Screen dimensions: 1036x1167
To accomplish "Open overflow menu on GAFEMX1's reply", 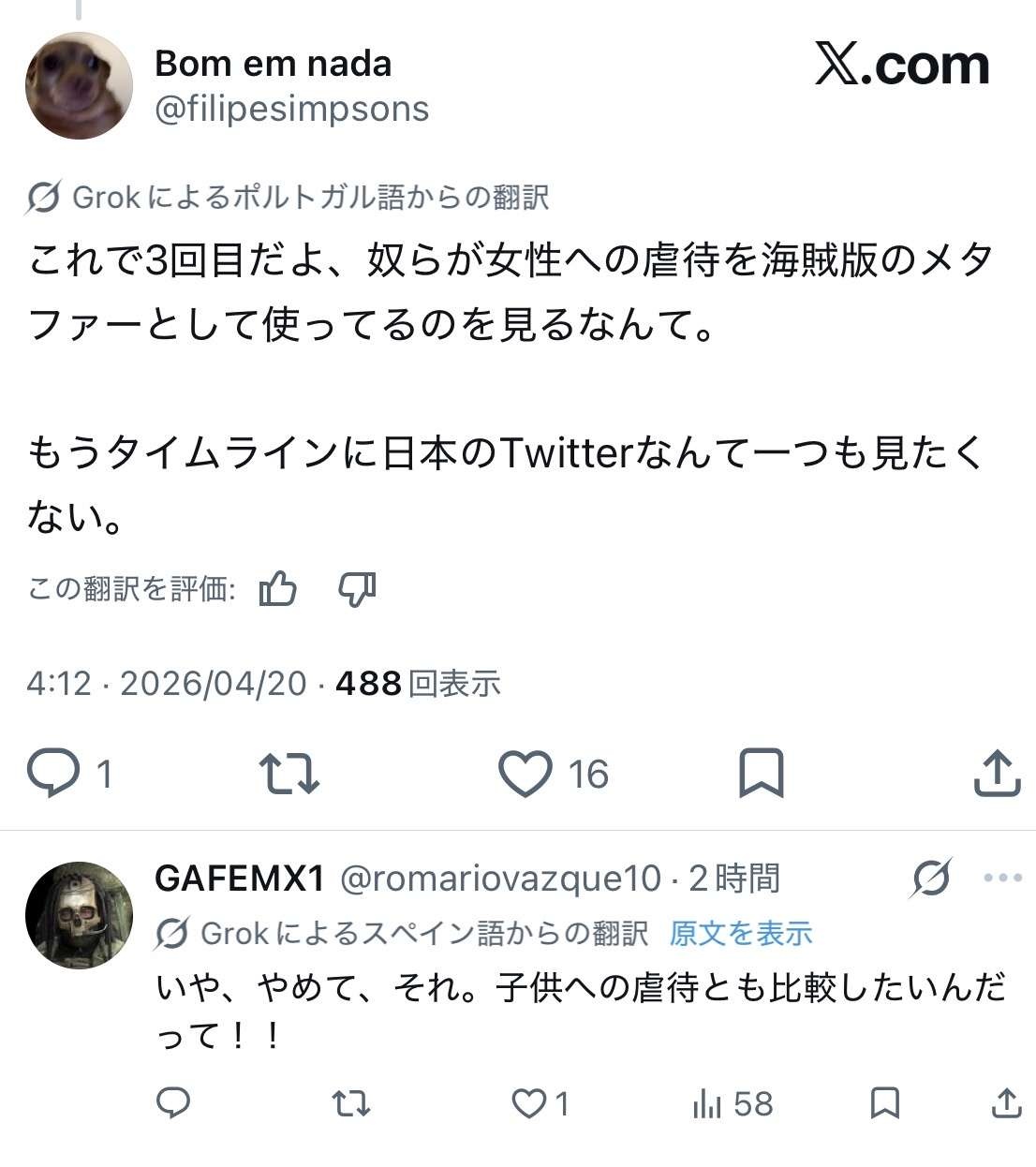I will (x=1002, y=879).
